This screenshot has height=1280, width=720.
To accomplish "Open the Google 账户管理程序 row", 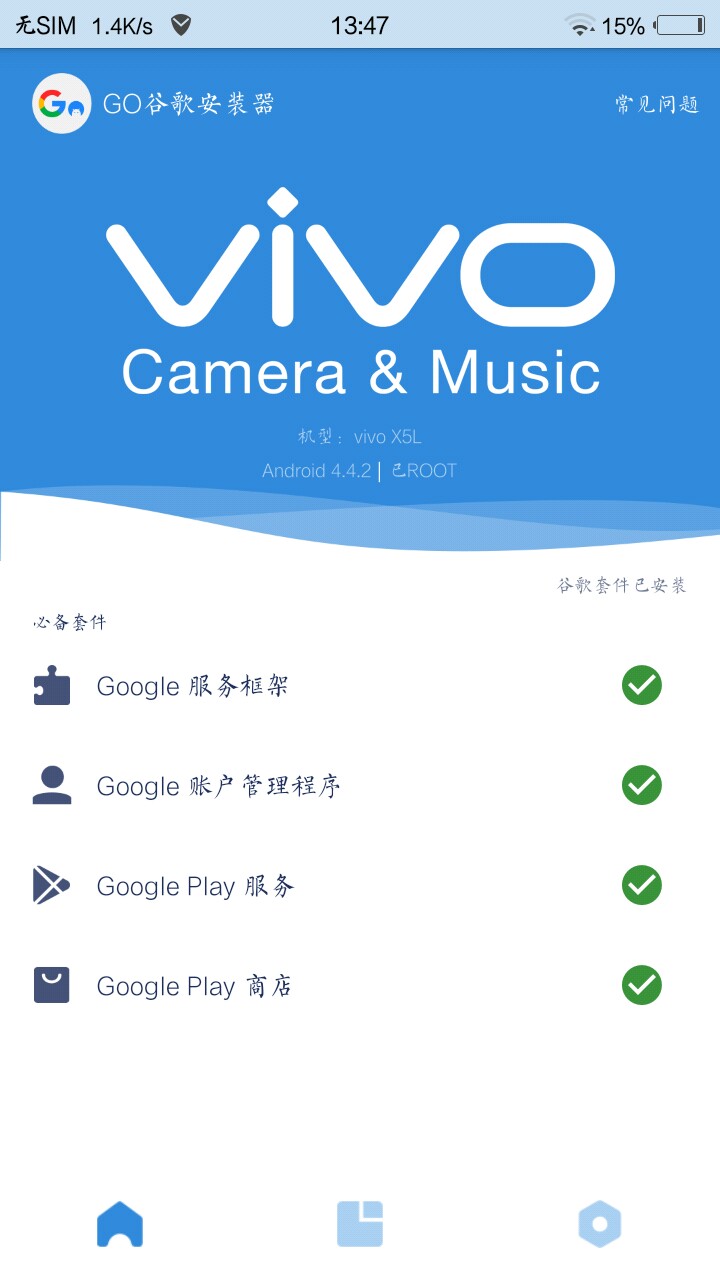I will point(218,787).
